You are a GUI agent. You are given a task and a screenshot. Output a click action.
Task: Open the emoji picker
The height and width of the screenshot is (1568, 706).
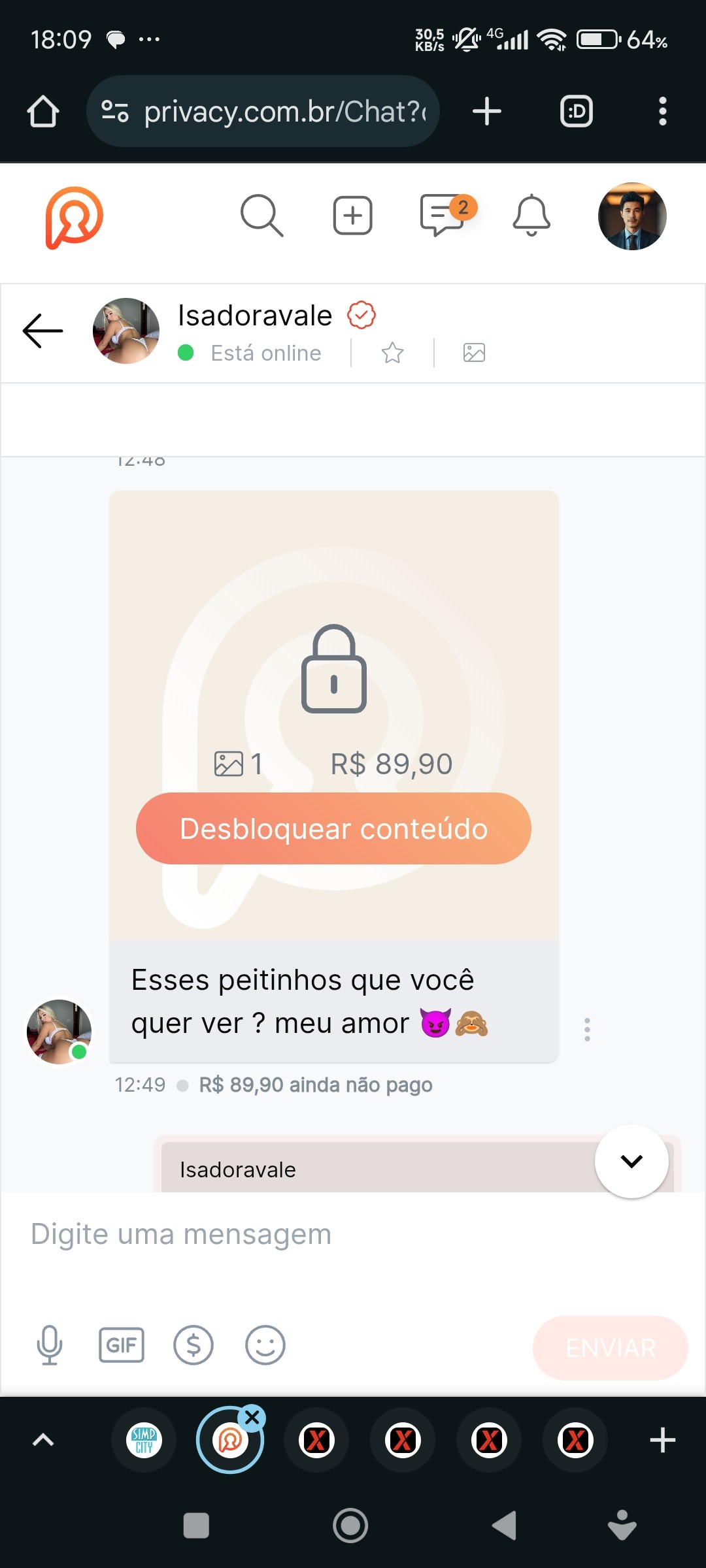click(x=265, y=1345)
